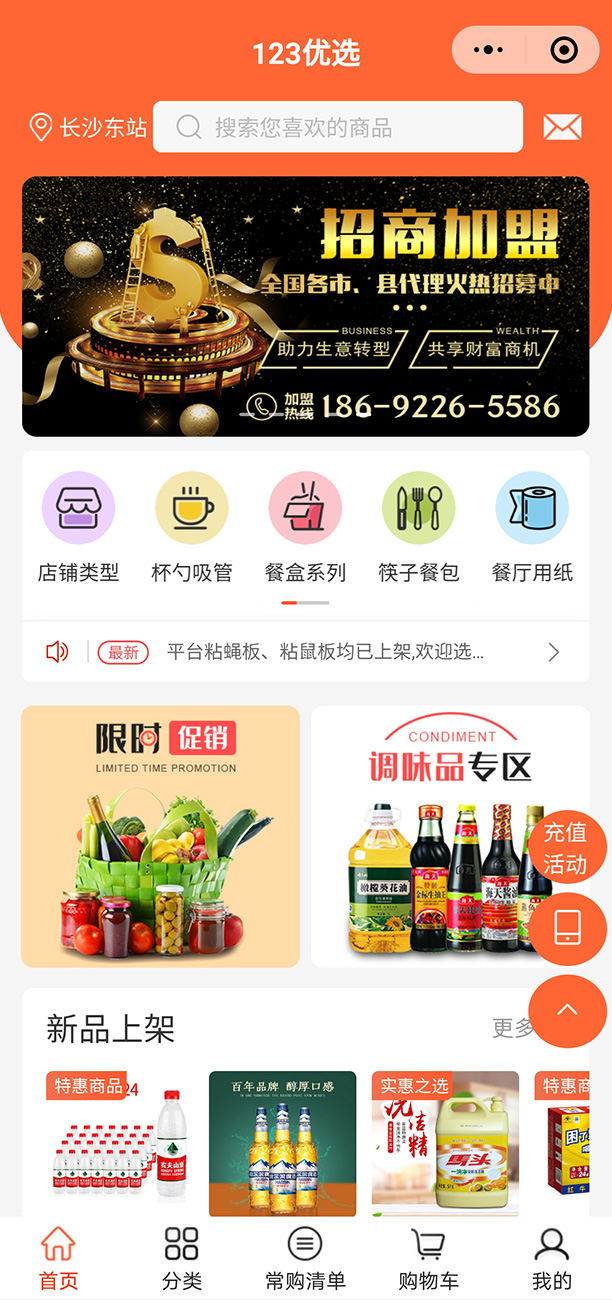The image size is (612, 1300).
Task: Tap the 充值活动 floating button
Action: coord(566,847)
